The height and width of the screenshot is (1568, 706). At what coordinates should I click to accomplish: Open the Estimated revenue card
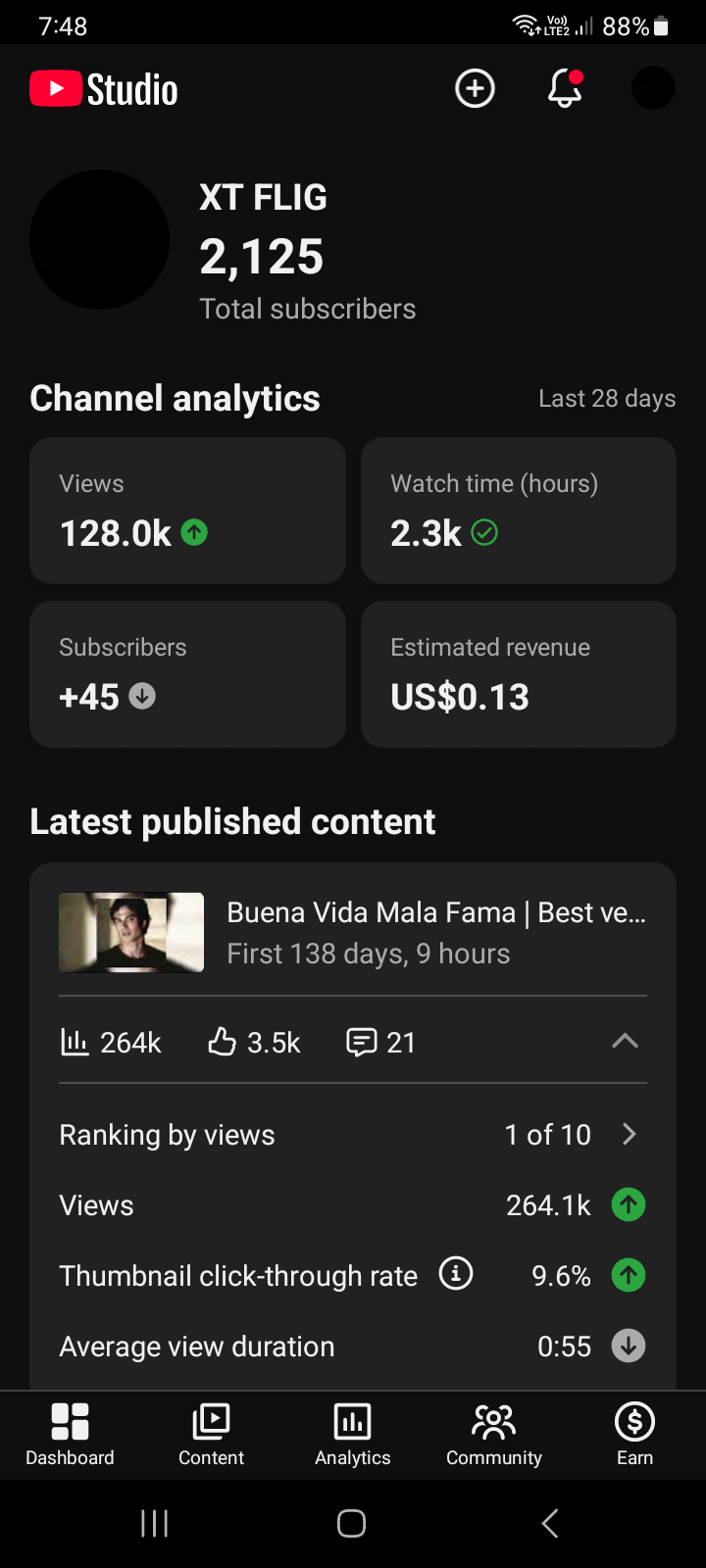point(519,674)
